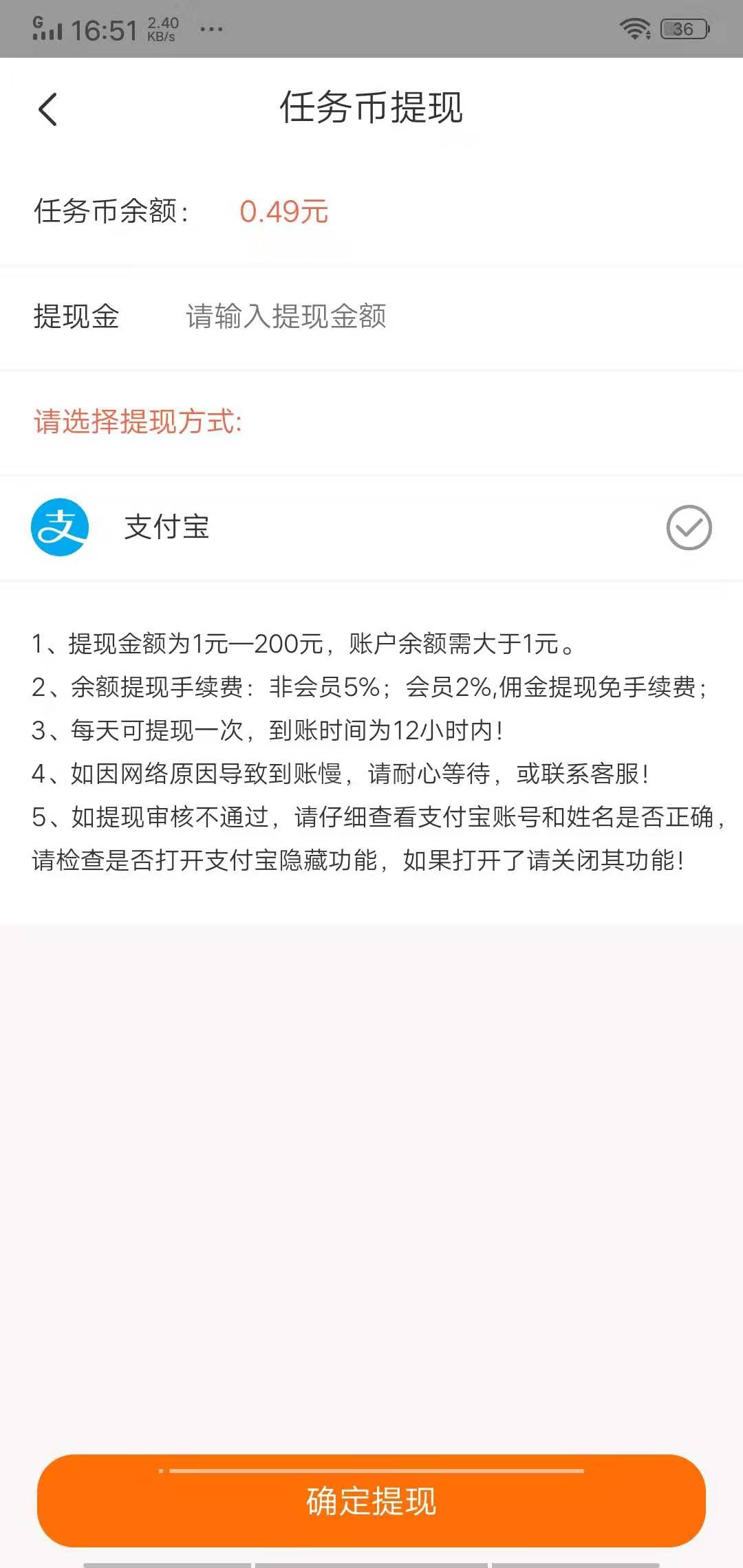Viewport: 743px width, 1568px height.
Task: Click the Alipay payment icon
Action: tap(61, 528)
